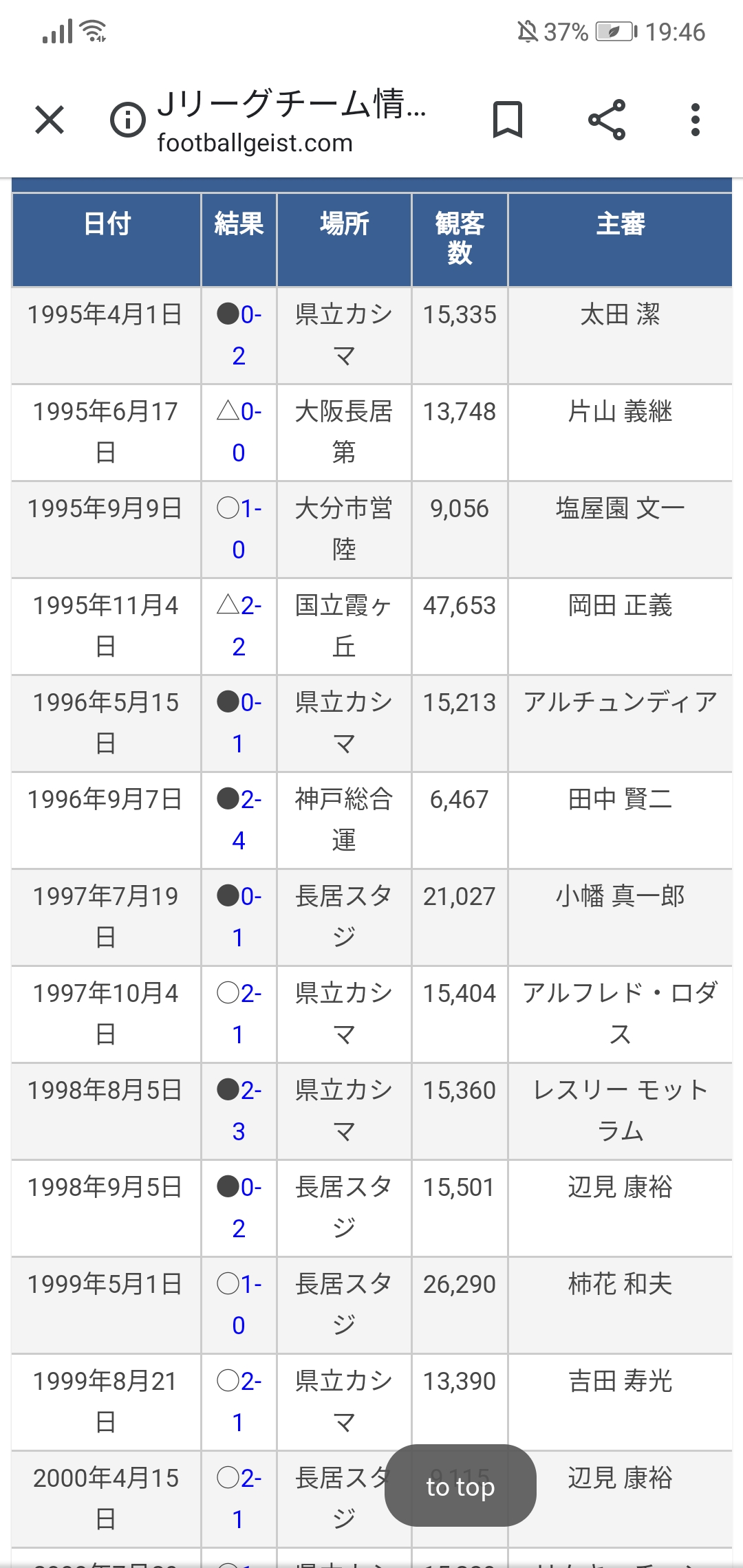
Task: Share this page
Action: (x=607, y=120)
